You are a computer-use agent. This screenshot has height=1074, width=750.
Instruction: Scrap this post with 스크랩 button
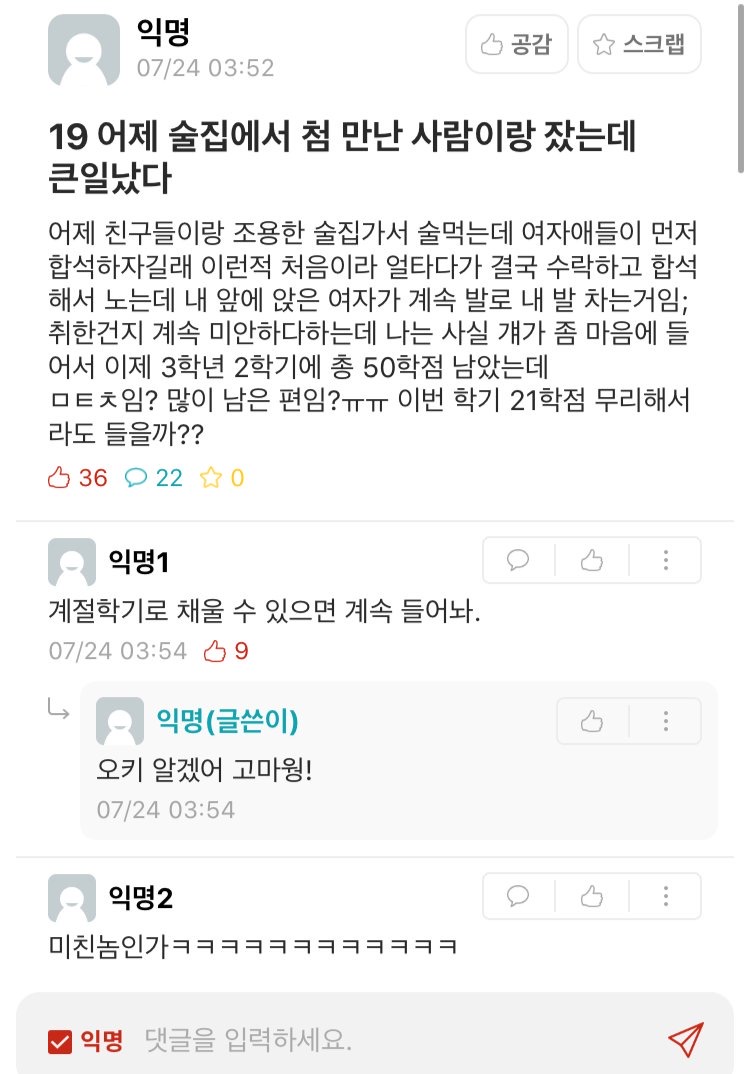pos(639,44)
